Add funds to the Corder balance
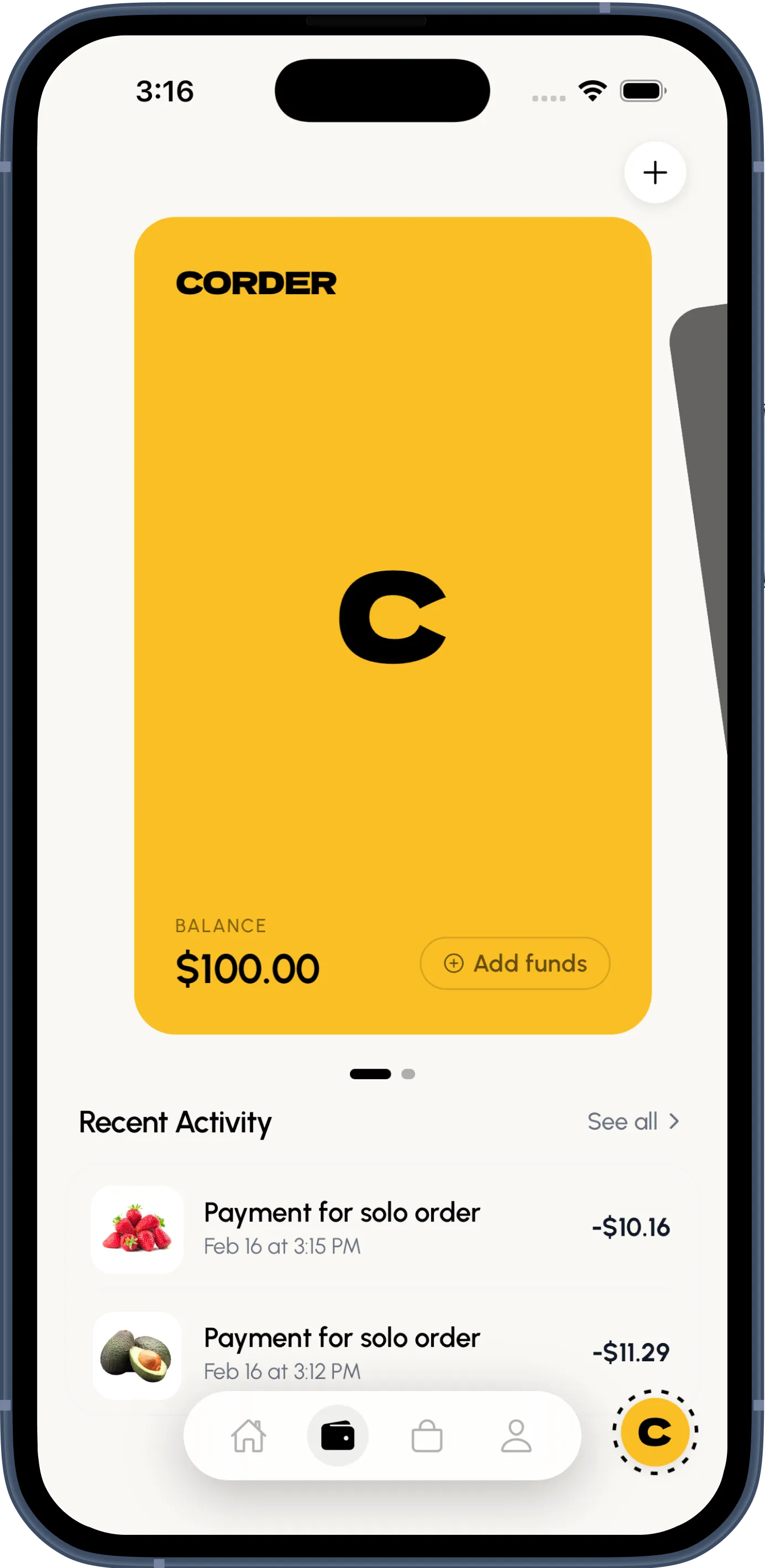This screenshot has height=1568, width=765. pos(515,963)
